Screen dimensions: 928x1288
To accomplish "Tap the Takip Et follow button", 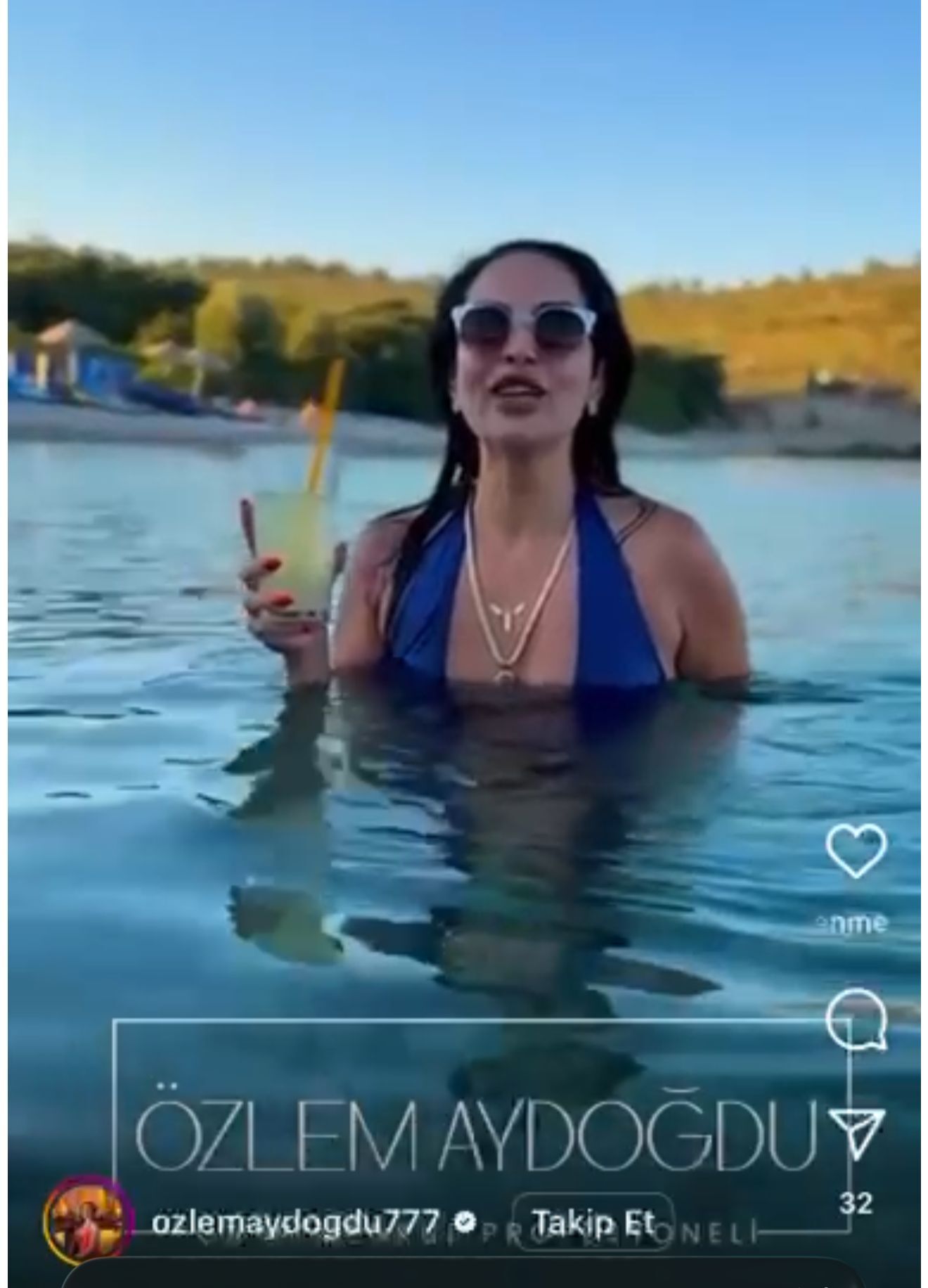I will pyautogui.click(x=592, y=1223).
